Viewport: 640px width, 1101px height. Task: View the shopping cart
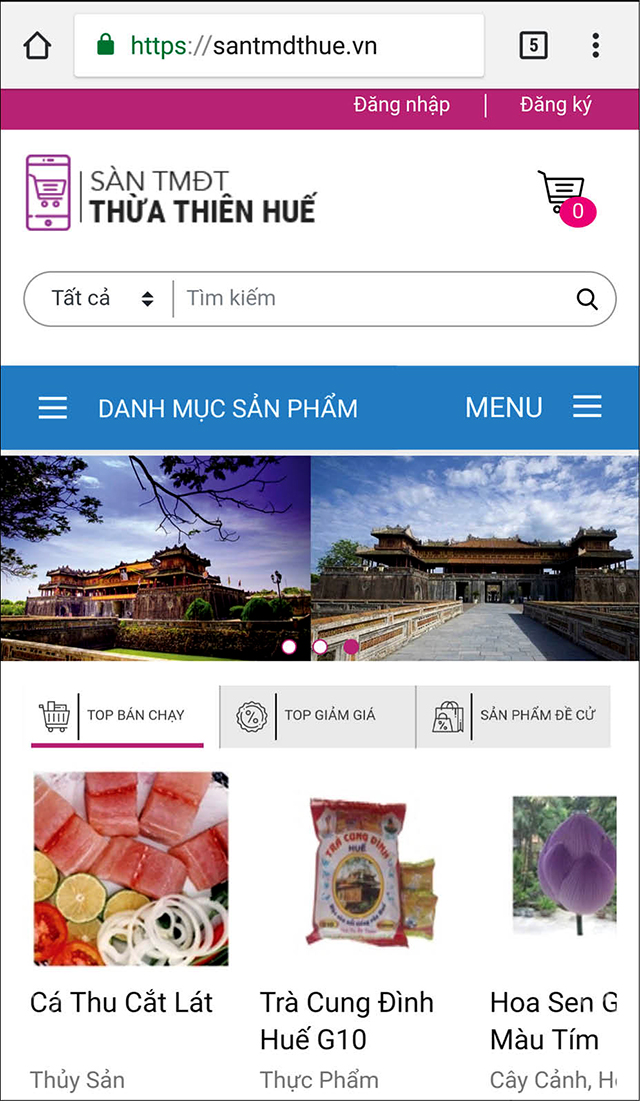tap(562, 193)
